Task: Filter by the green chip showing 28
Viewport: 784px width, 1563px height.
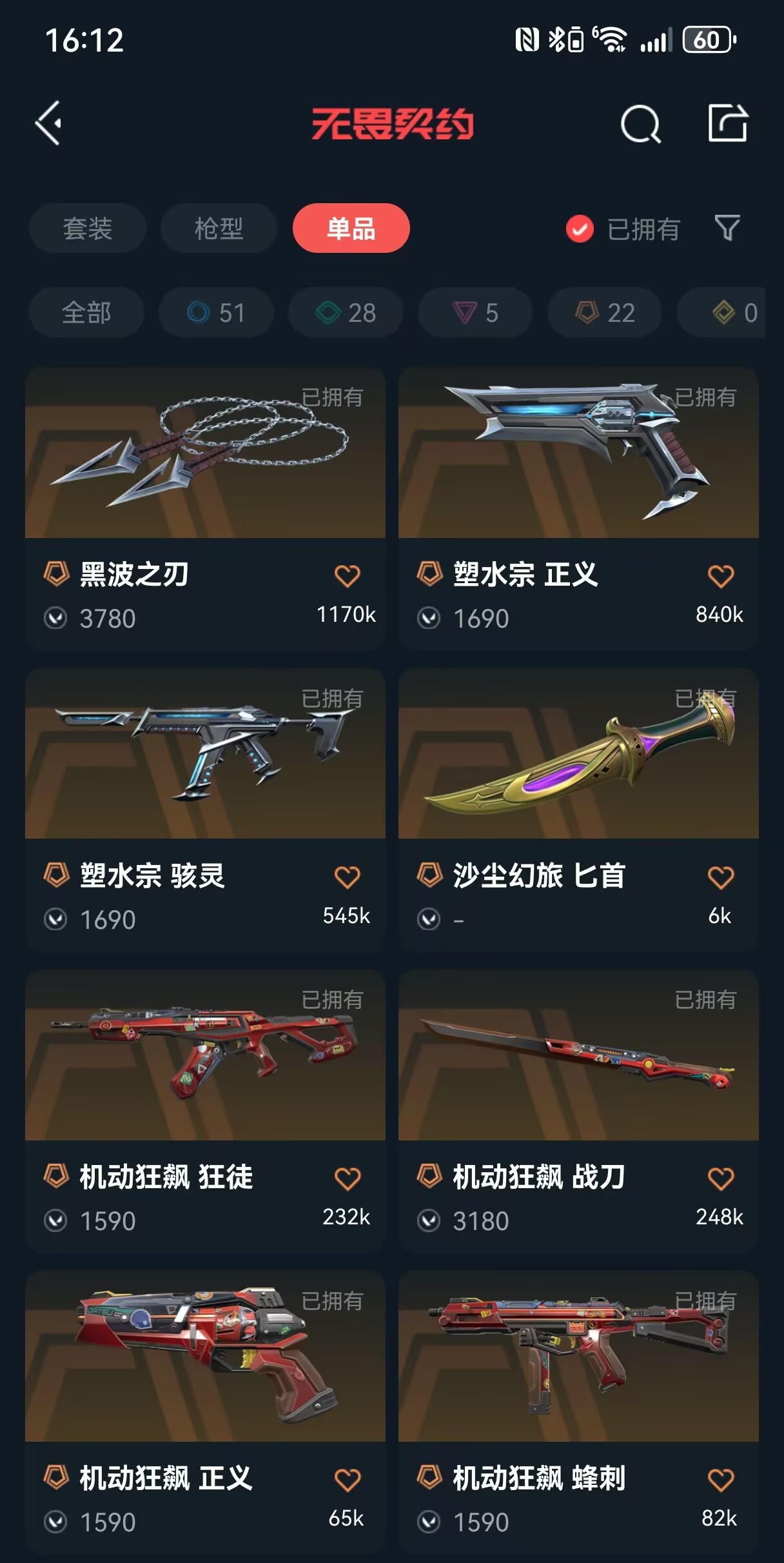Action: (346, 313)
